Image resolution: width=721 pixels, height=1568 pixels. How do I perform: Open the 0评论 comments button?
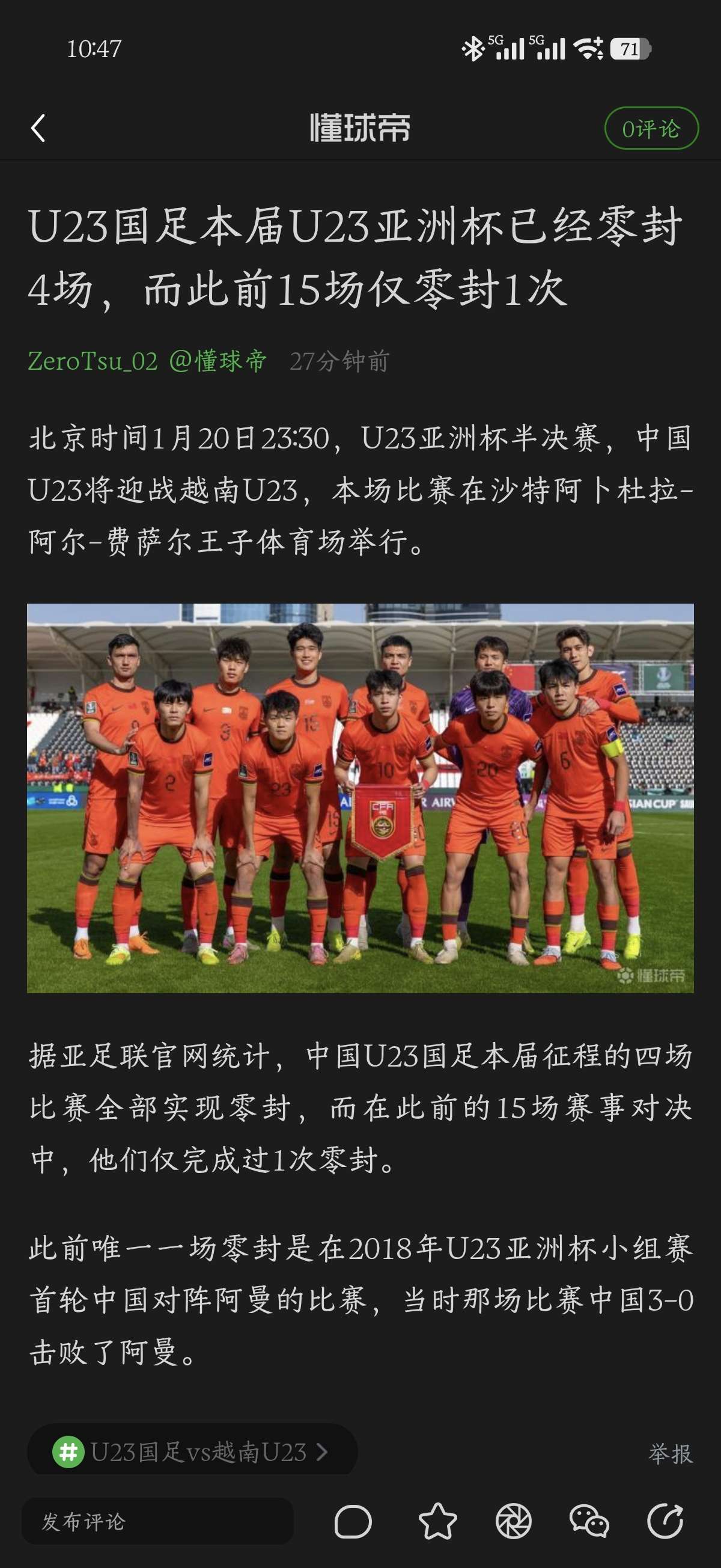651,129
